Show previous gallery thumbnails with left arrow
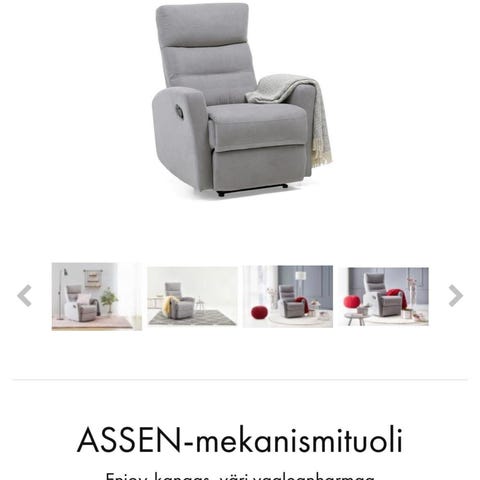 [24, 296]
